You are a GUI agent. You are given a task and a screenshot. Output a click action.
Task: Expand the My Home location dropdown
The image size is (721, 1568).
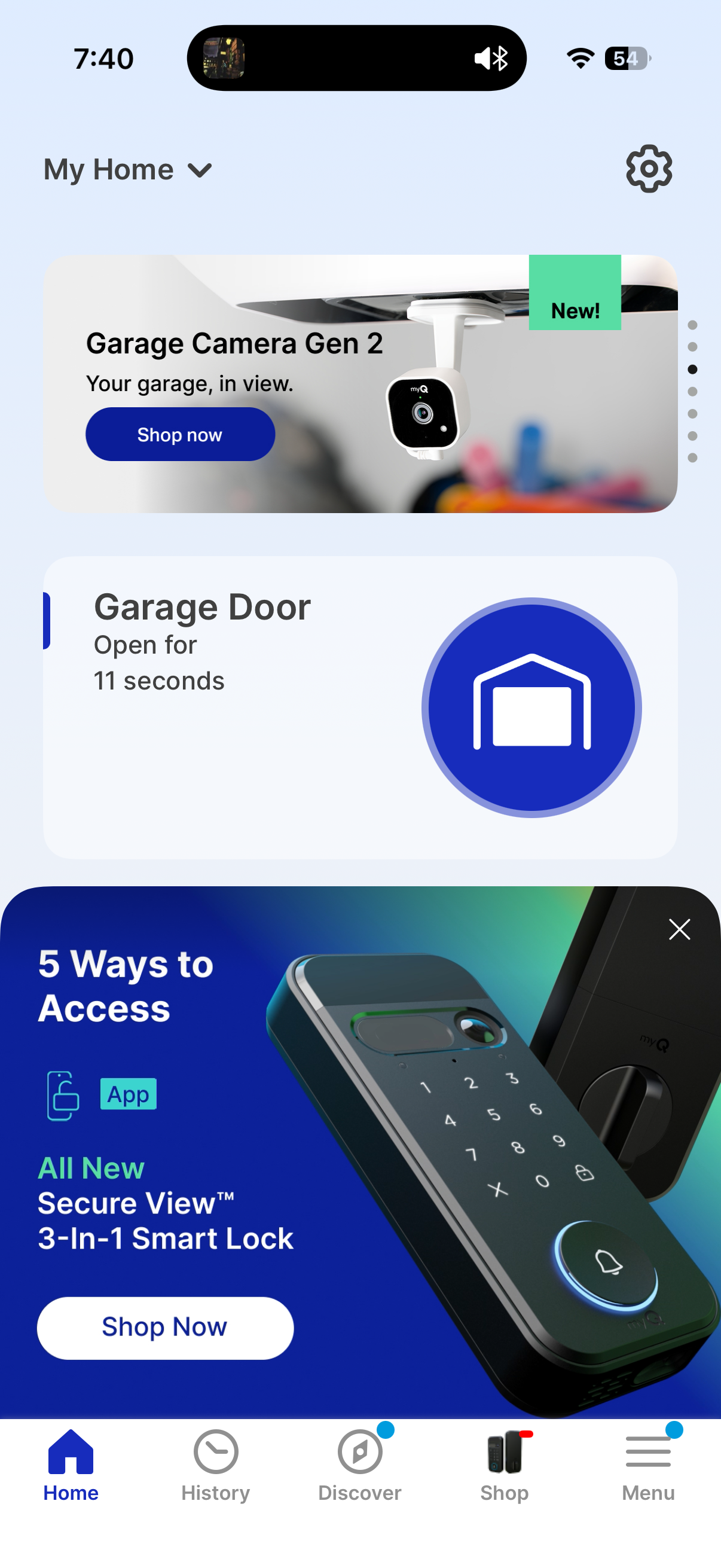click(128, 170)
